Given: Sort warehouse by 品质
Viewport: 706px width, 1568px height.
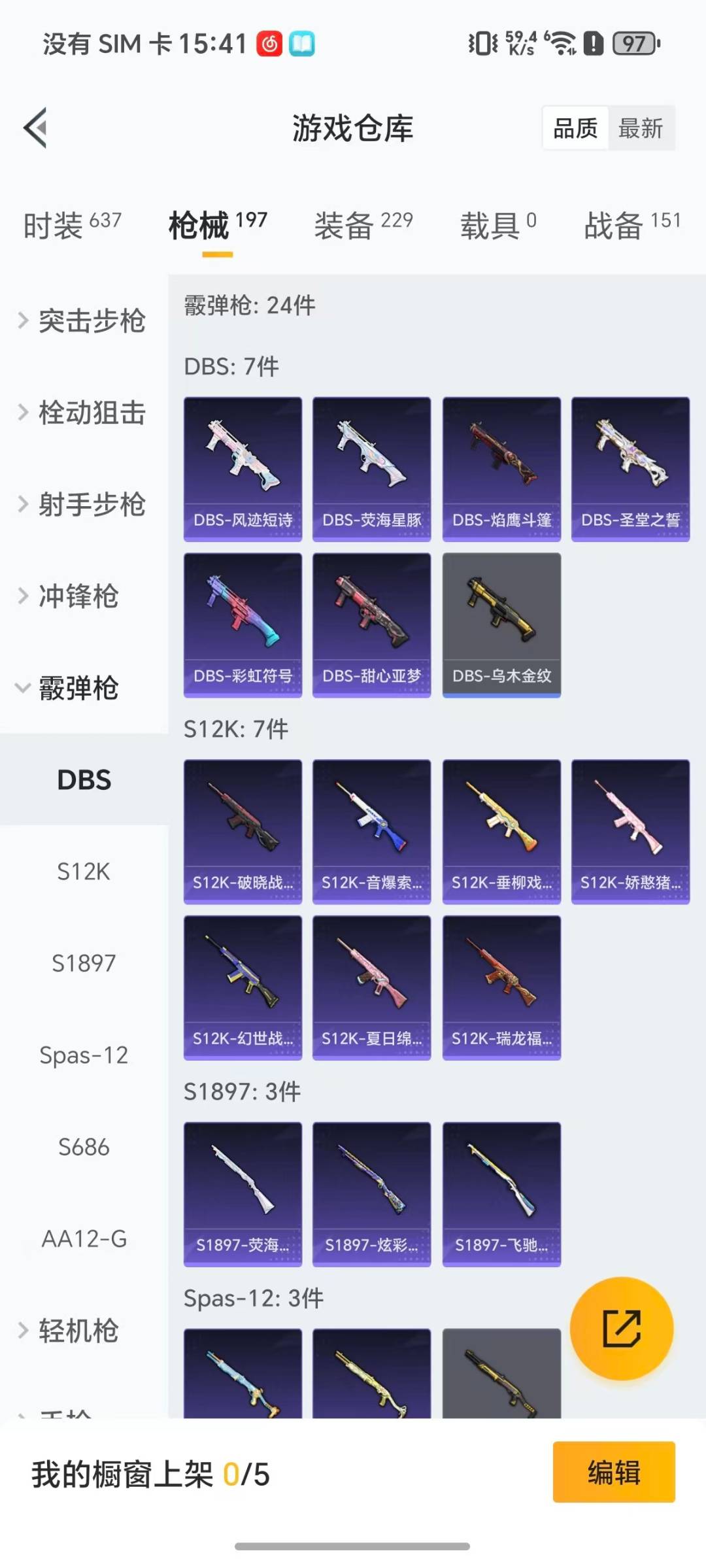Looking at the screenshot, I should point(575,128).
